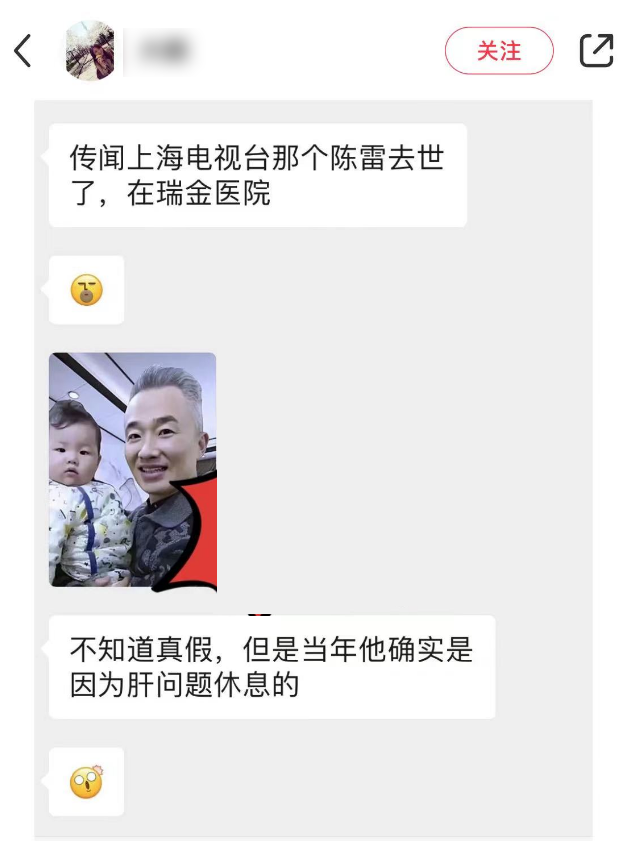Follow the author with the 关注 button

click(x=499, y=51)
